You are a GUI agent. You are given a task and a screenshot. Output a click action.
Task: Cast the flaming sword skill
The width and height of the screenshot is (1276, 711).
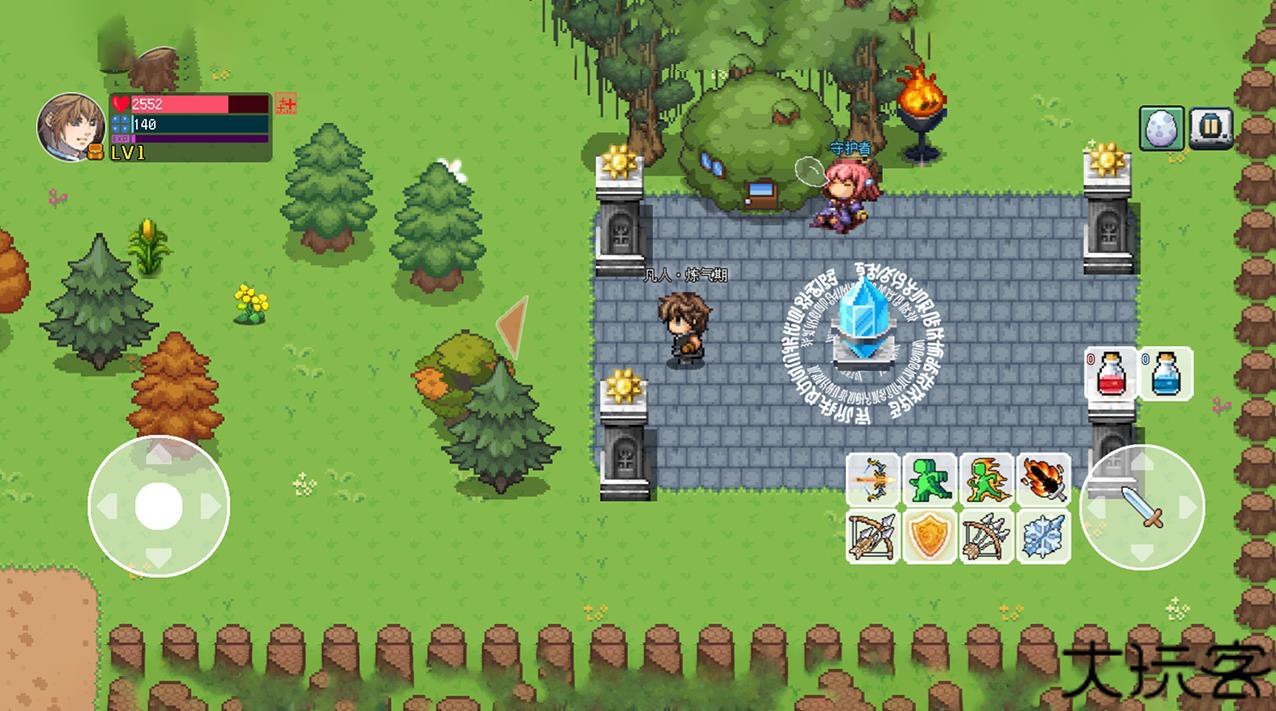click(1044, 481)
